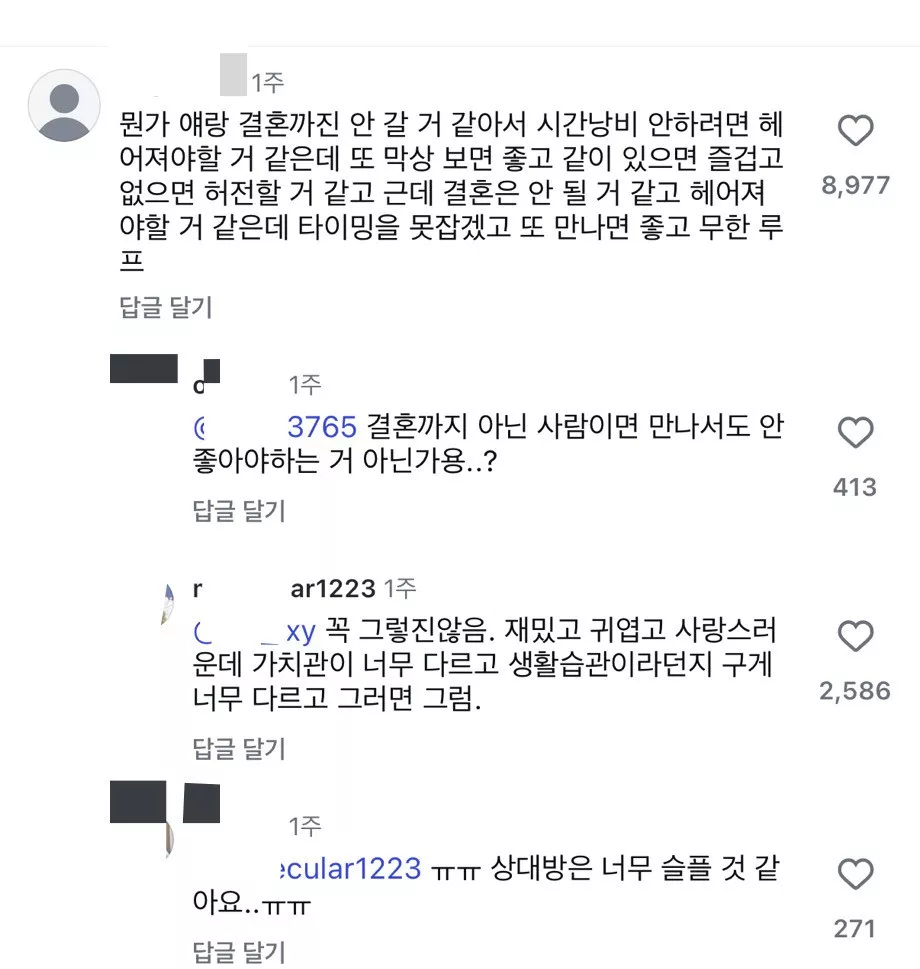This screenshot has width=920, height=969.
Task: Reply to the comment ending 그러면 그럼.
Action: pos(238,747)
